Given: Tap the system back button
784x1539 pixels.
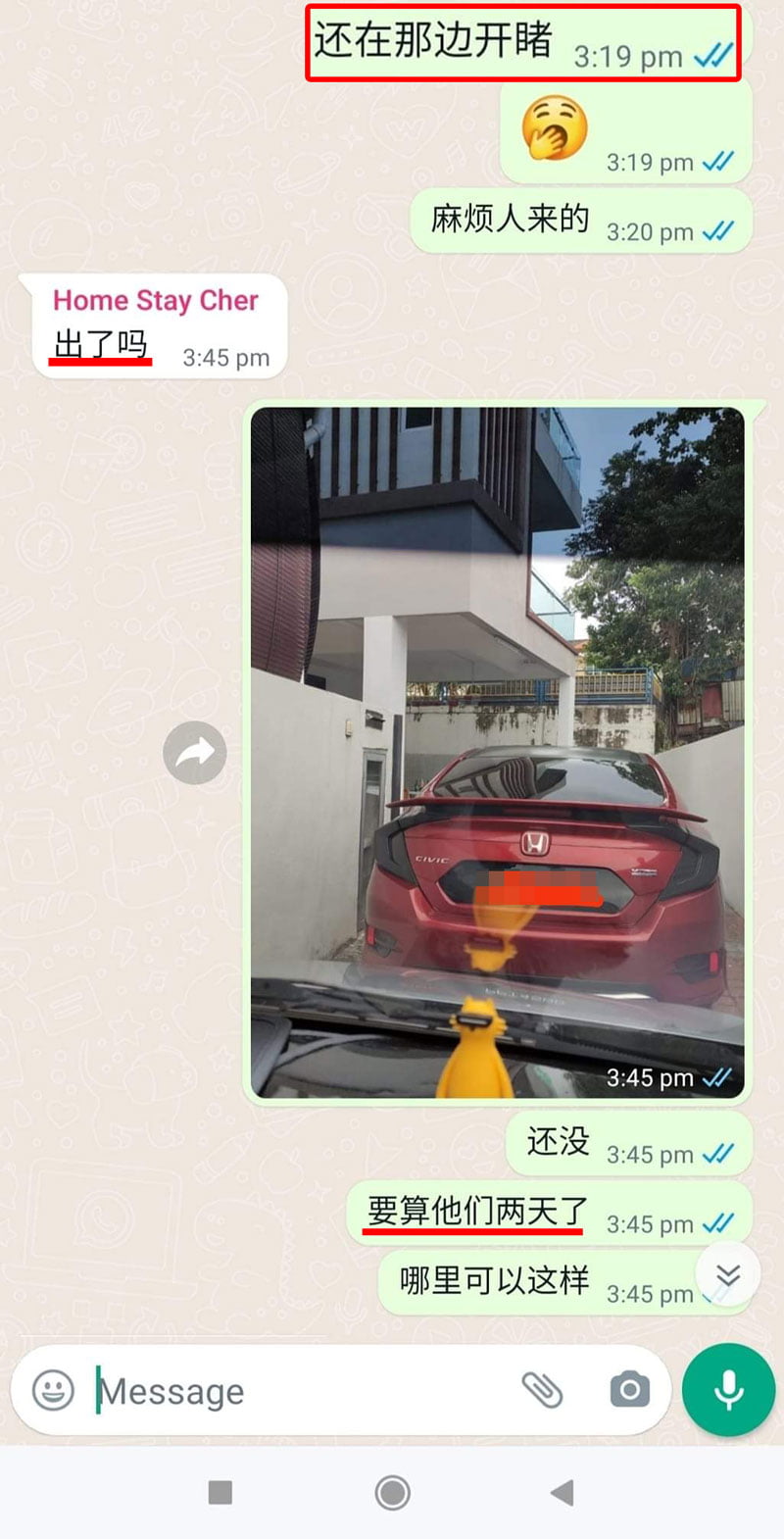Looking at the screenshot, I should [563, 1493].
